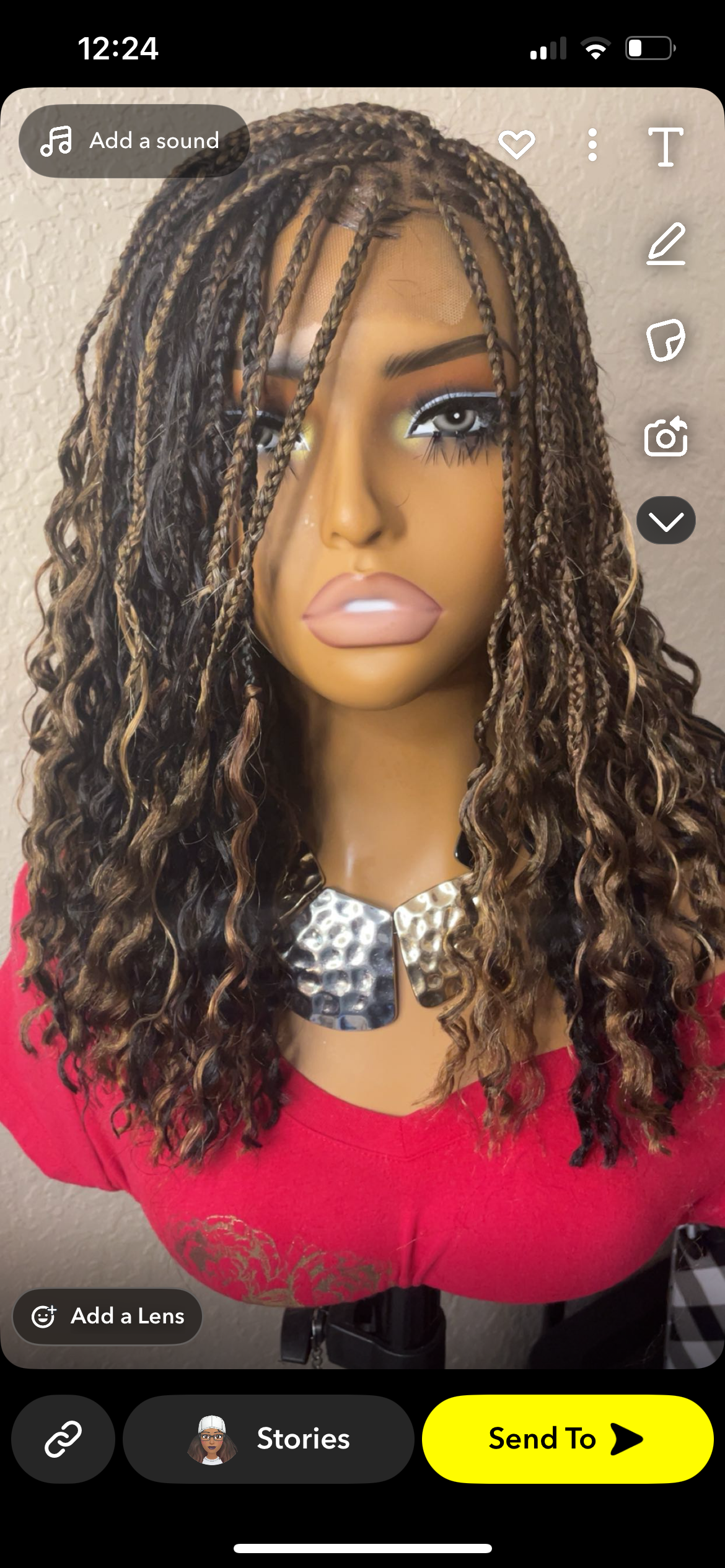Tap Add a sound button
Viewport: 725px width, 1568px height.
(x=134, y=141)
